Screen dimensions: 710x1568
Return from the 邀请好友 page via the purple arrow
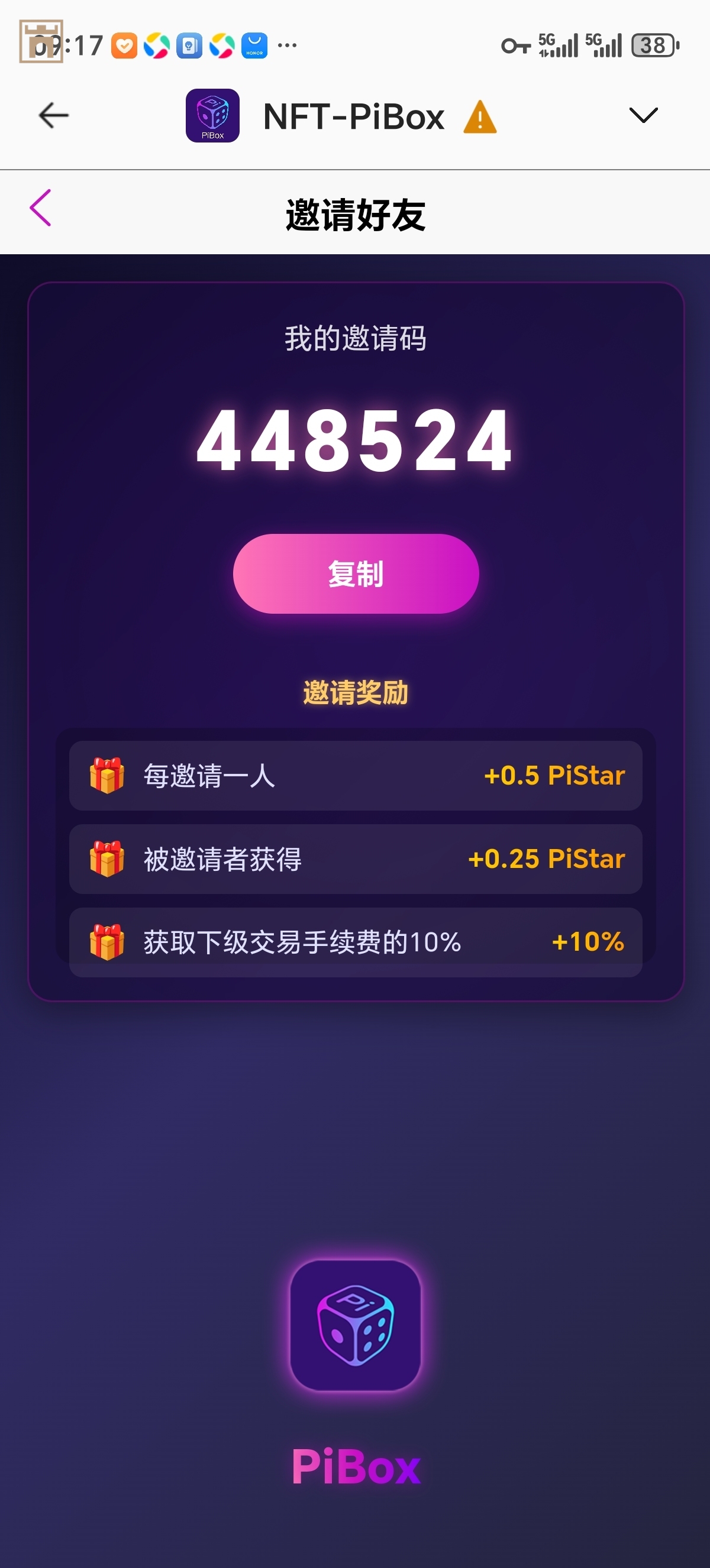coord(41,208)
